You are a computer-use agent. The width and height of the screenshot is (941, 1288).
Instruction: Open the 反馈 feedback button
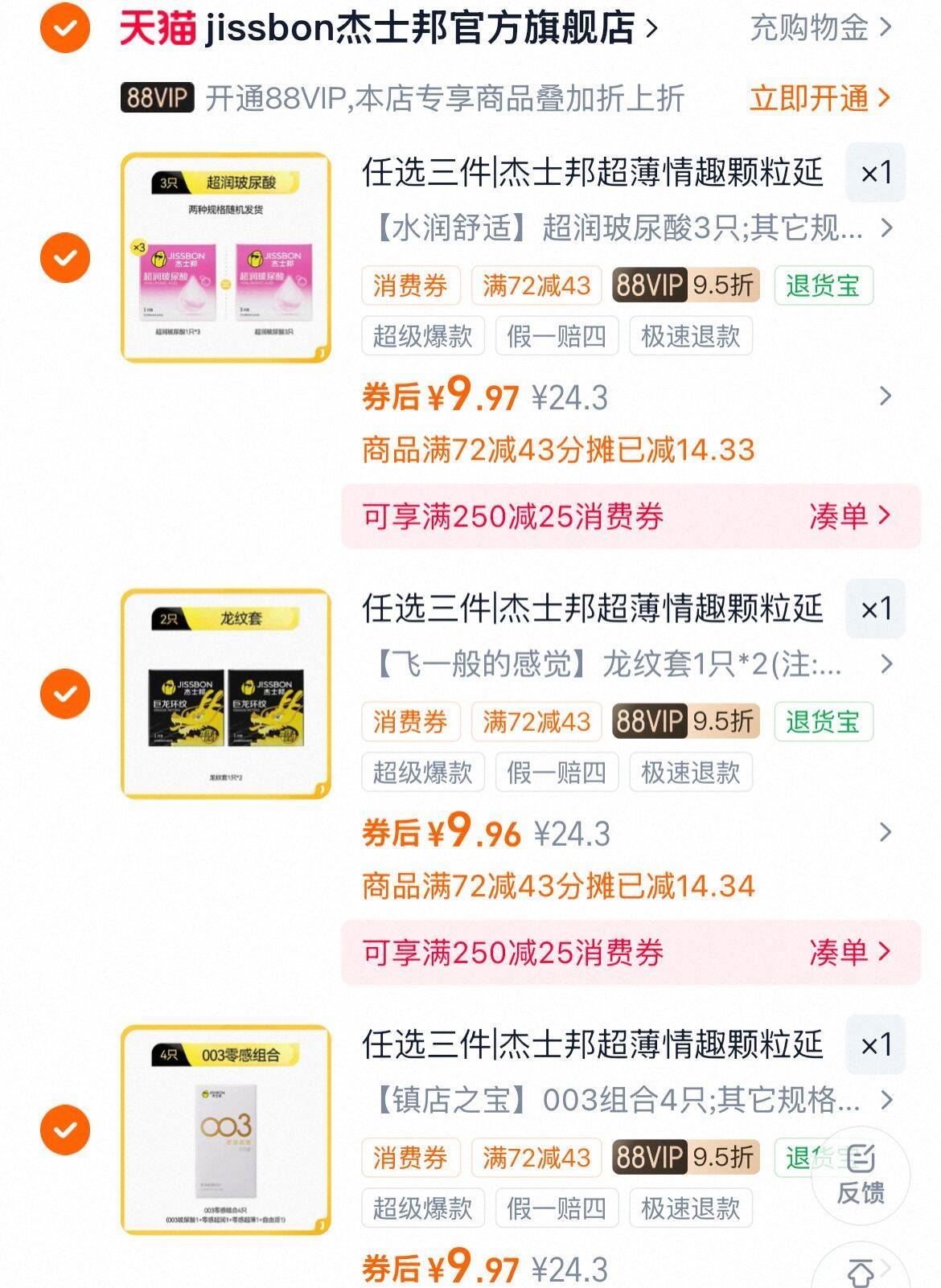861,1174
